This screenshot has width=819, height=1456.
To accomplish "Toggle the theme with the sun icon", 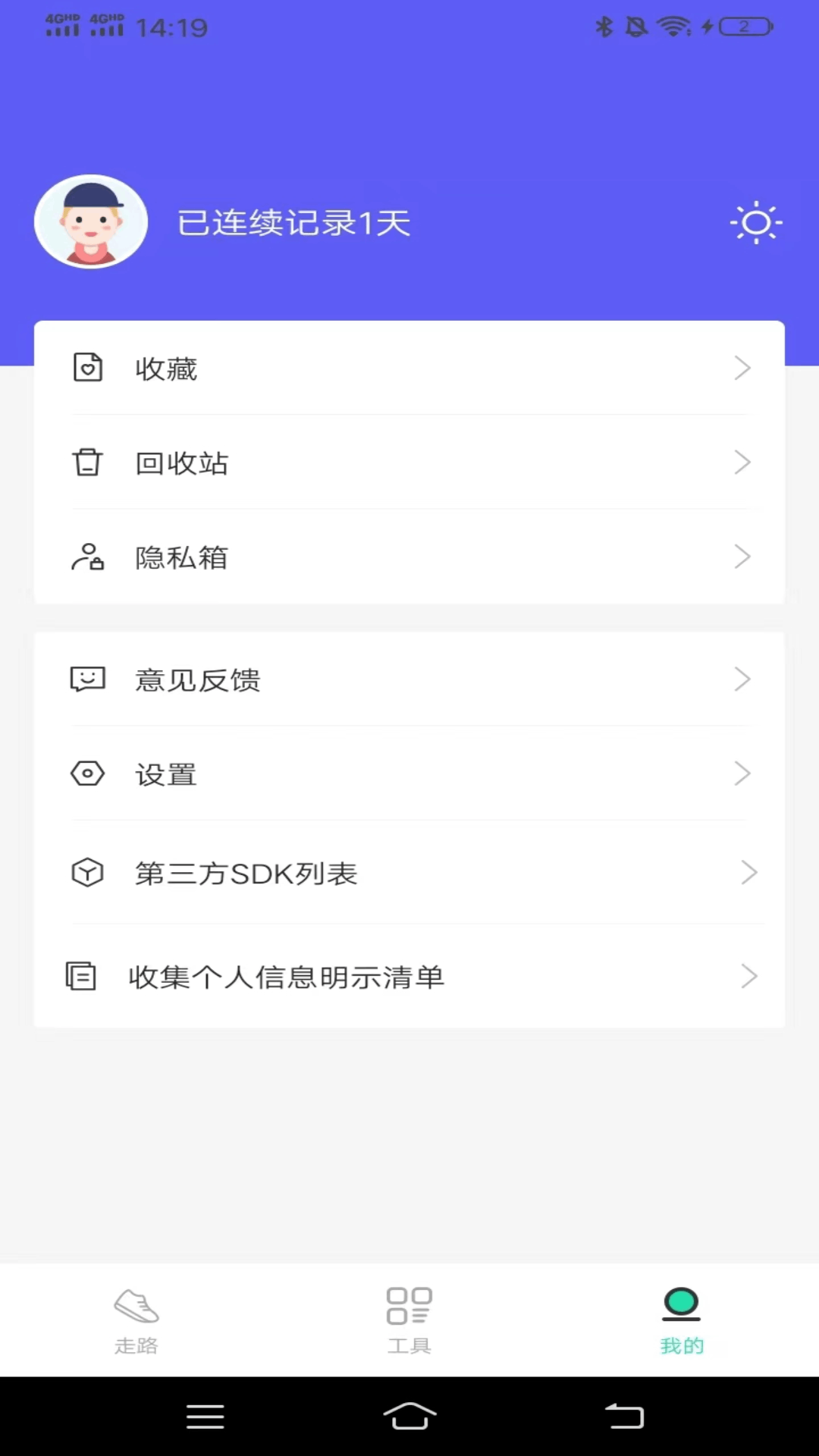I will (x=755, y=222).
